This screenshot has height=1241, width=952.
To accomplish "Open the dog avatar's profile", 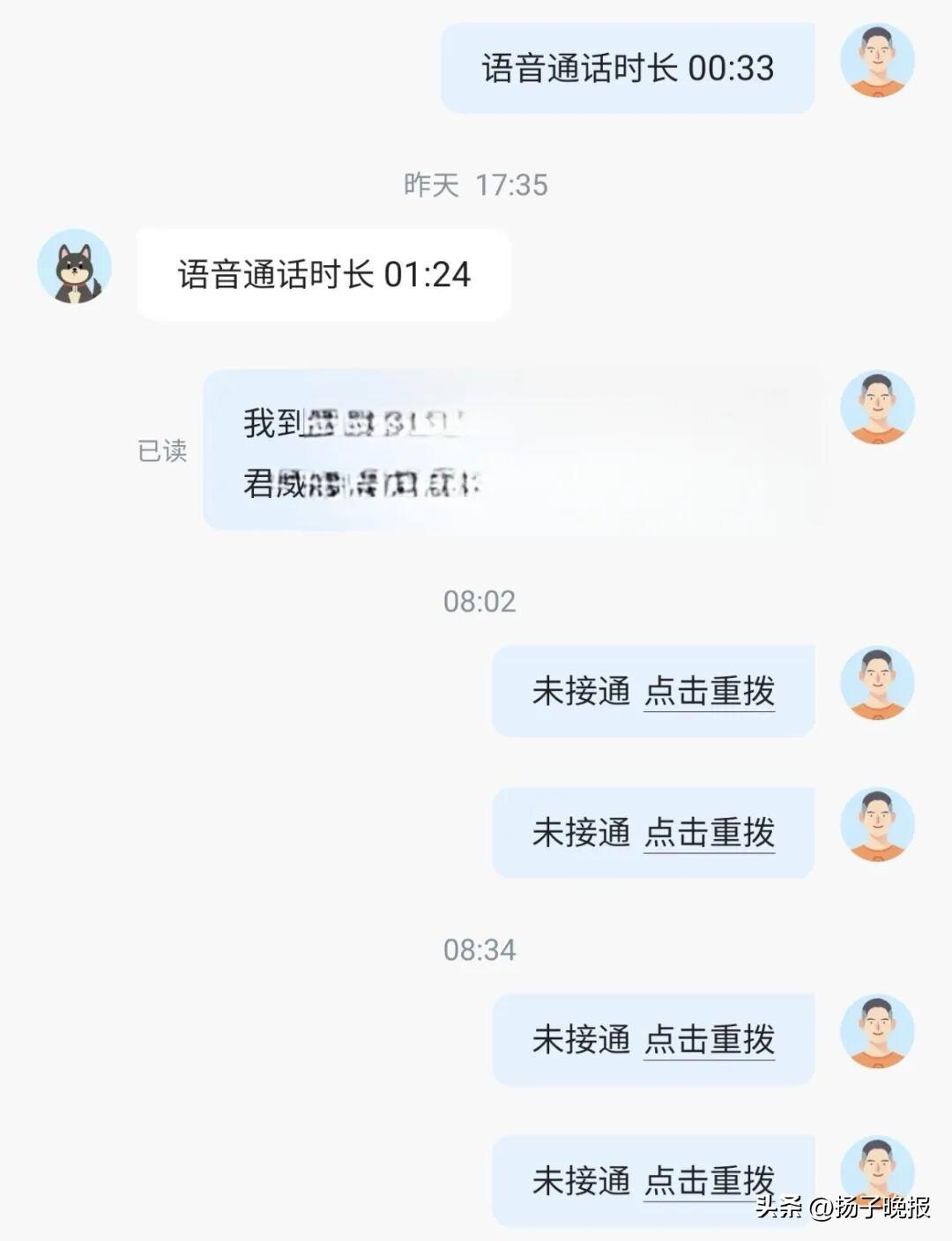I will (75, 266).
